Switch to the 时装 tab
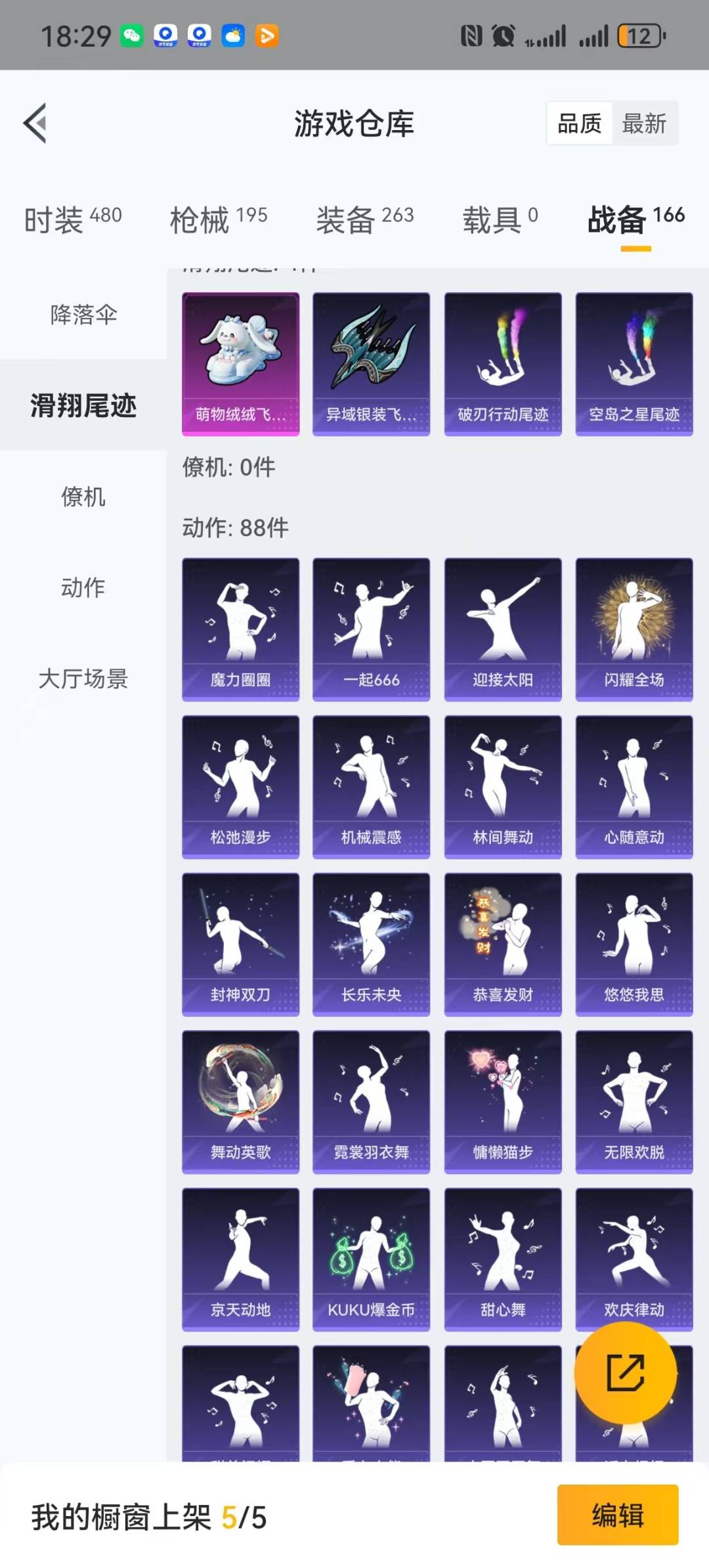 73,219
